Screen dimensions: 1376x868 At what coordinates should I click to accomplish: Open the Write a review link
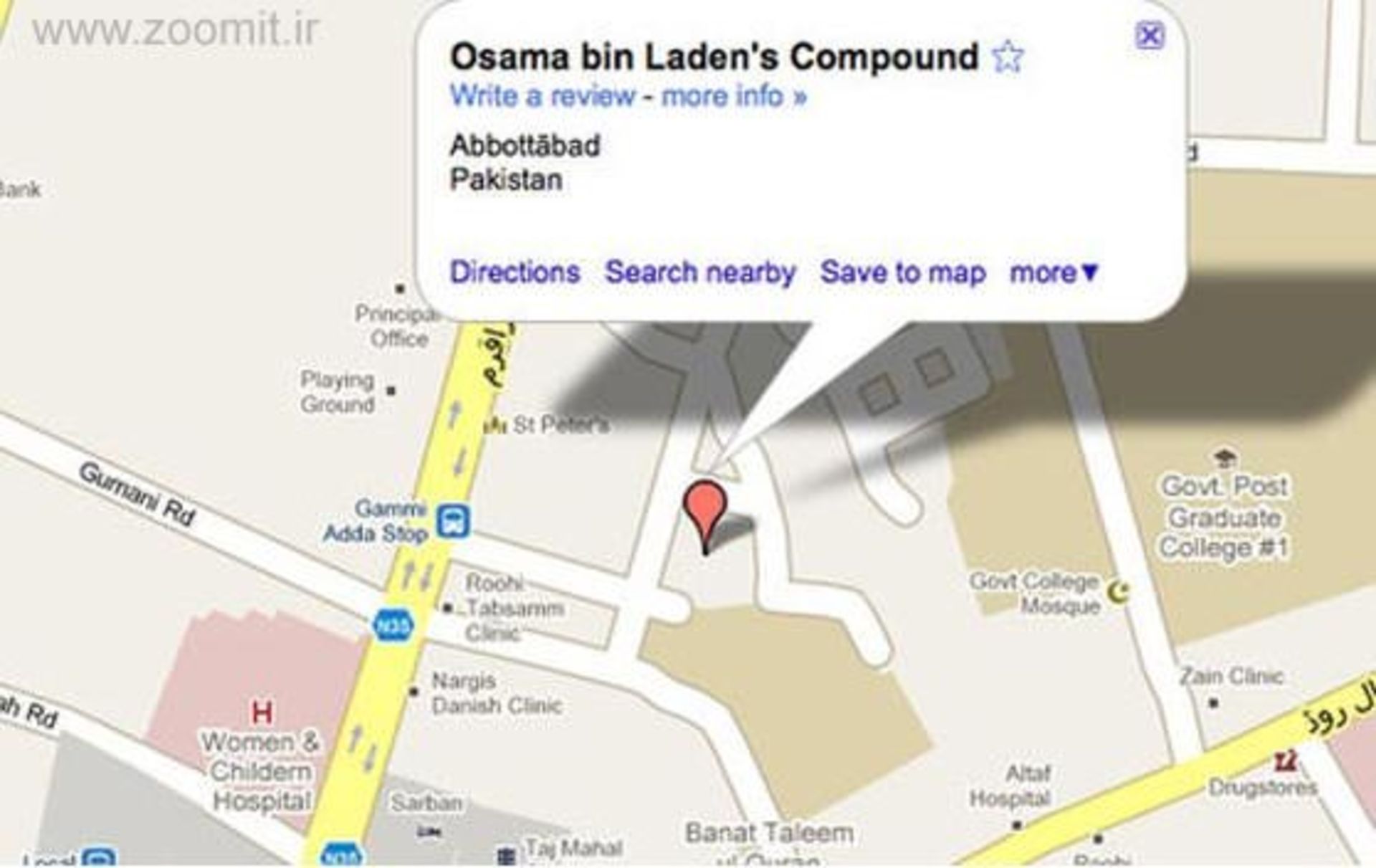543,96
